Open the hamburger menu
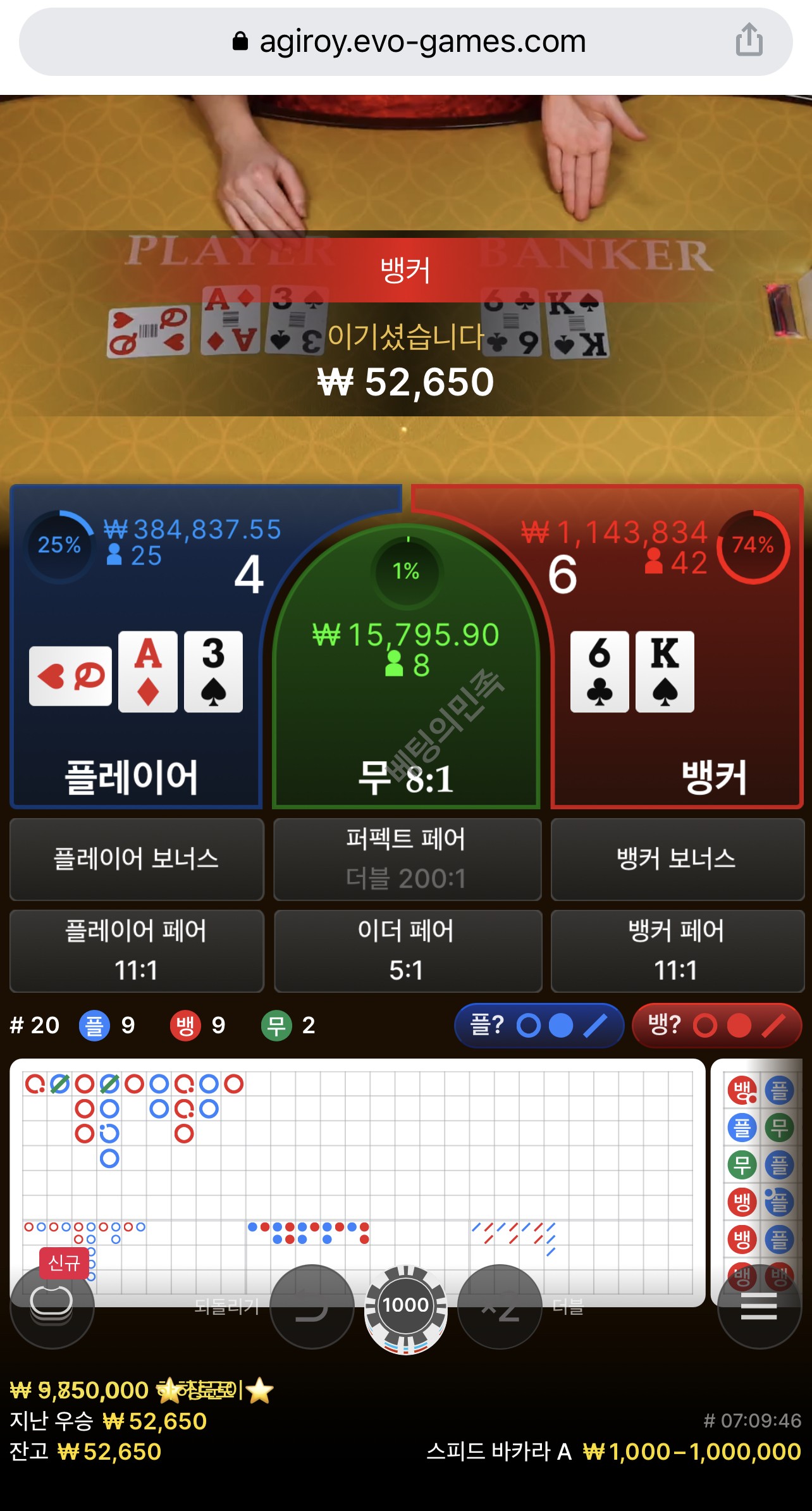This screenshot has height=1511, width=812. pyautogui.click(x=758, y=1306)
